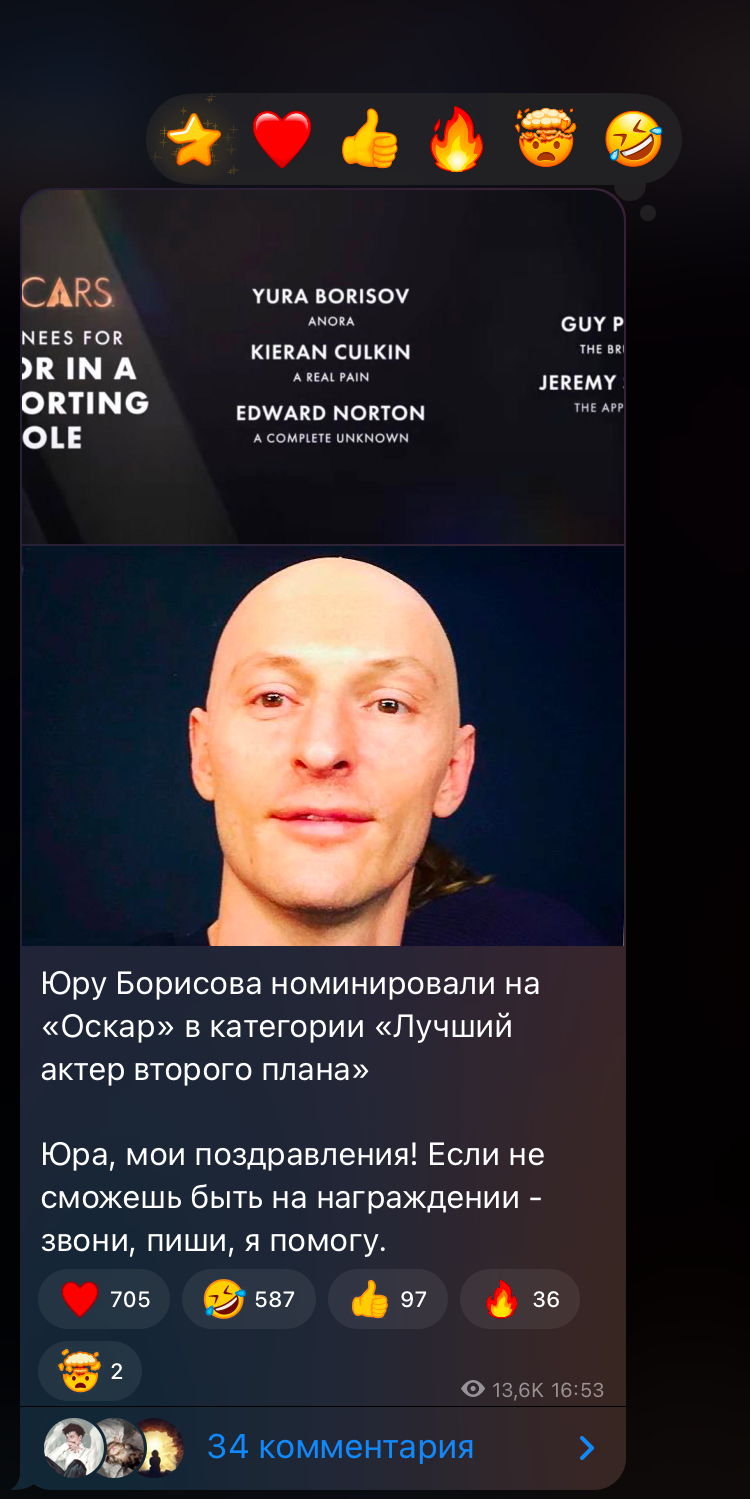React with the fire emoji
Image resolution: width=750 pixels, height=1499 pixels.
point(457,139)
